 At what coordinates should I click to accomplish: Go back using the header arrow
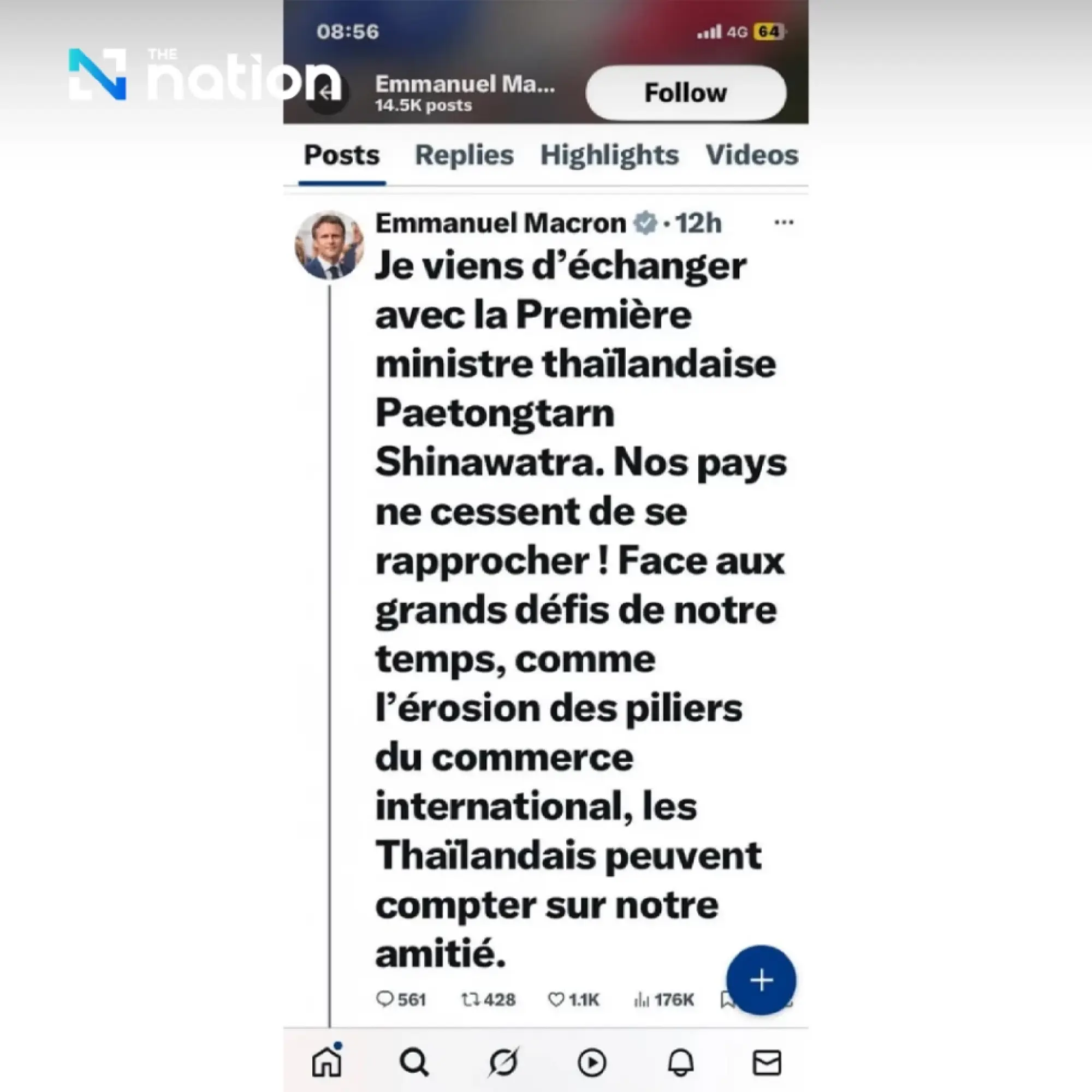coord(327,93)
